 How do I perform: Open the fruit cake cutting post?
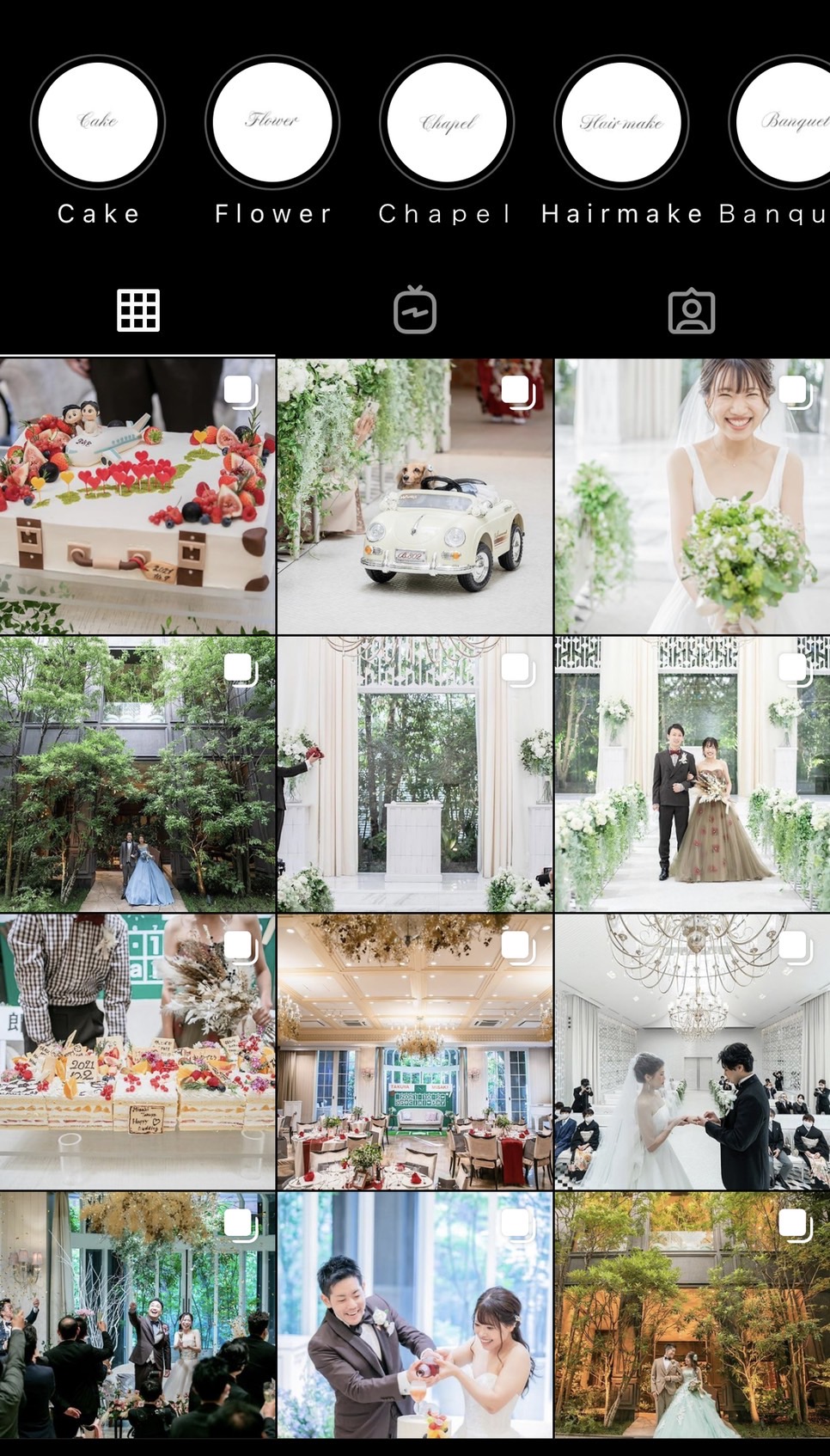click(x=137, y=1052)
